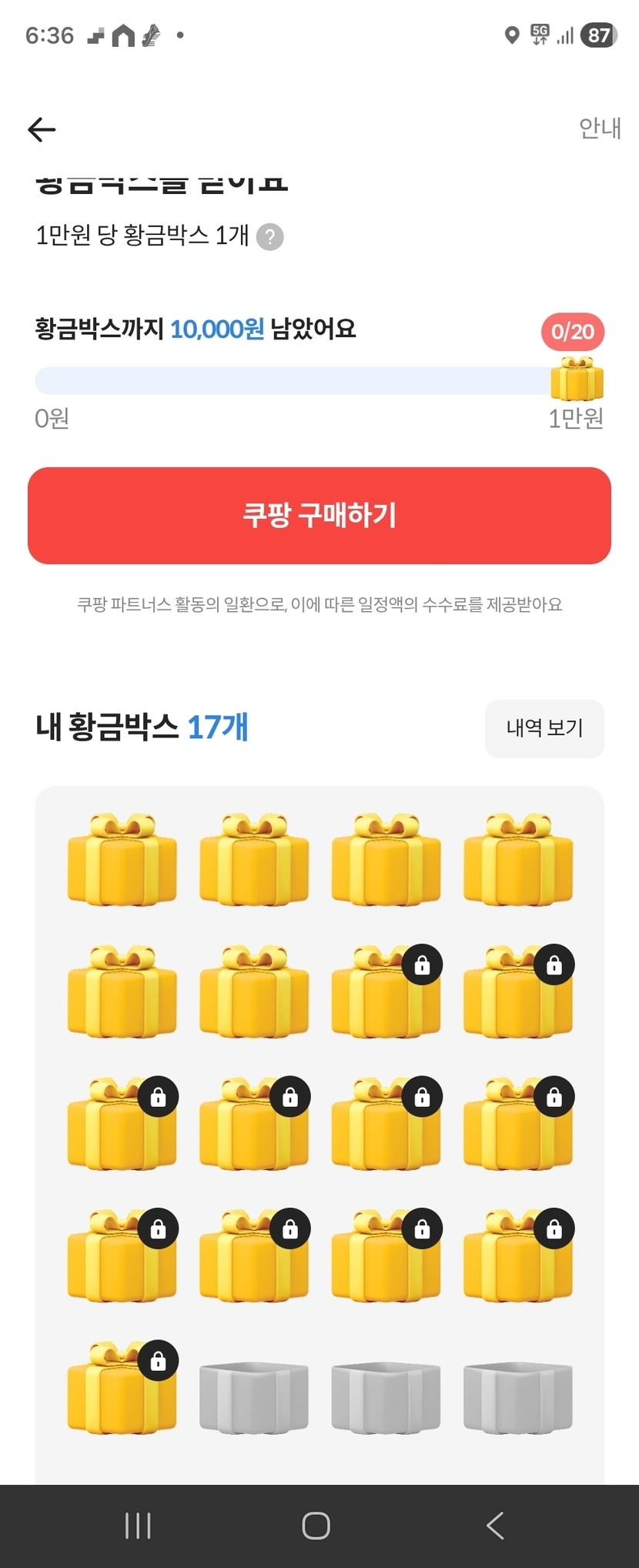Go back using the top arrow

[x=42, y=130]
